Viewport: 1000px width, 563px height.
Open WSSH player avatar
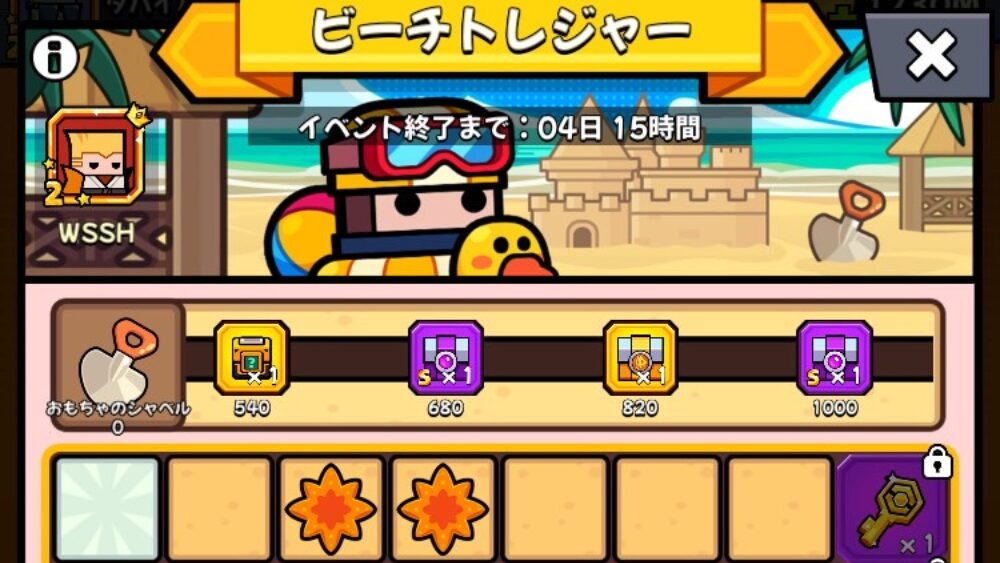tap(97, 158)
